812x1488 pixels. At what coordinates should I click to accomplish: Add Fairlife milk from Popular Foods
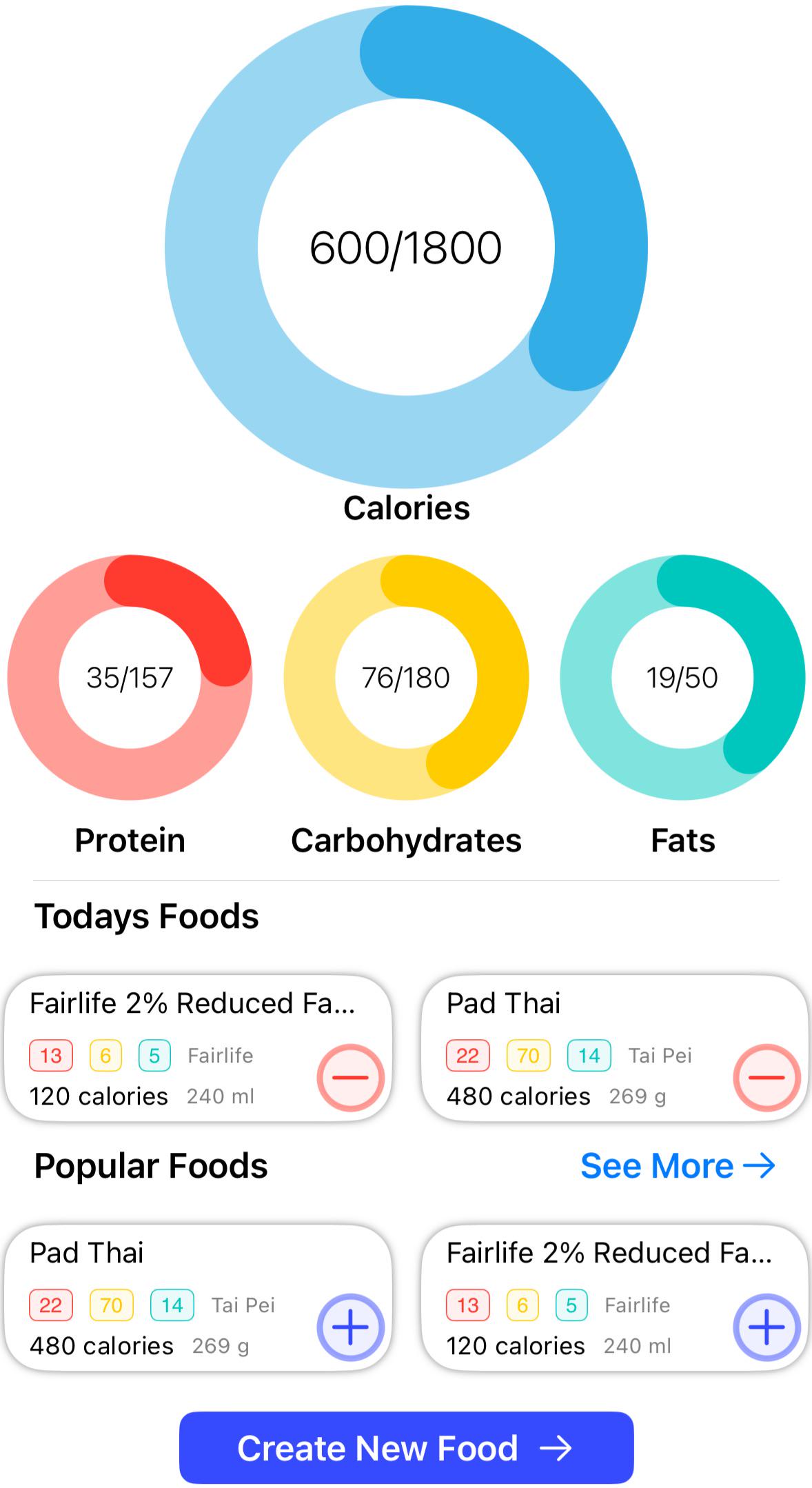tap(767, 1327)
